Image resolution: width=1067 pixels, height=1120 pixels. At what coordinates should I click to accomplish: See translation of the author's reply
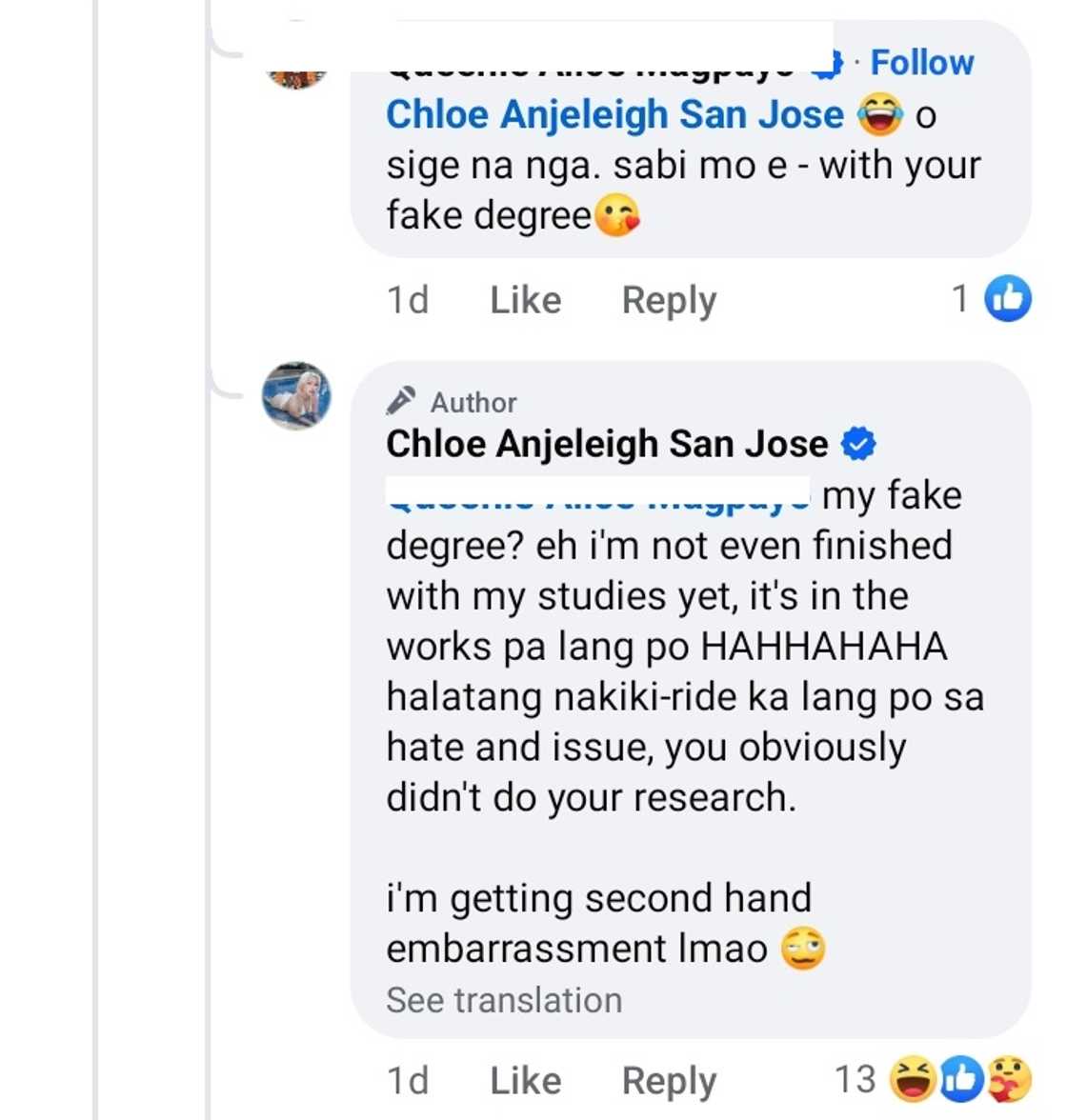pyautogui.click(x=504, y=1000)
